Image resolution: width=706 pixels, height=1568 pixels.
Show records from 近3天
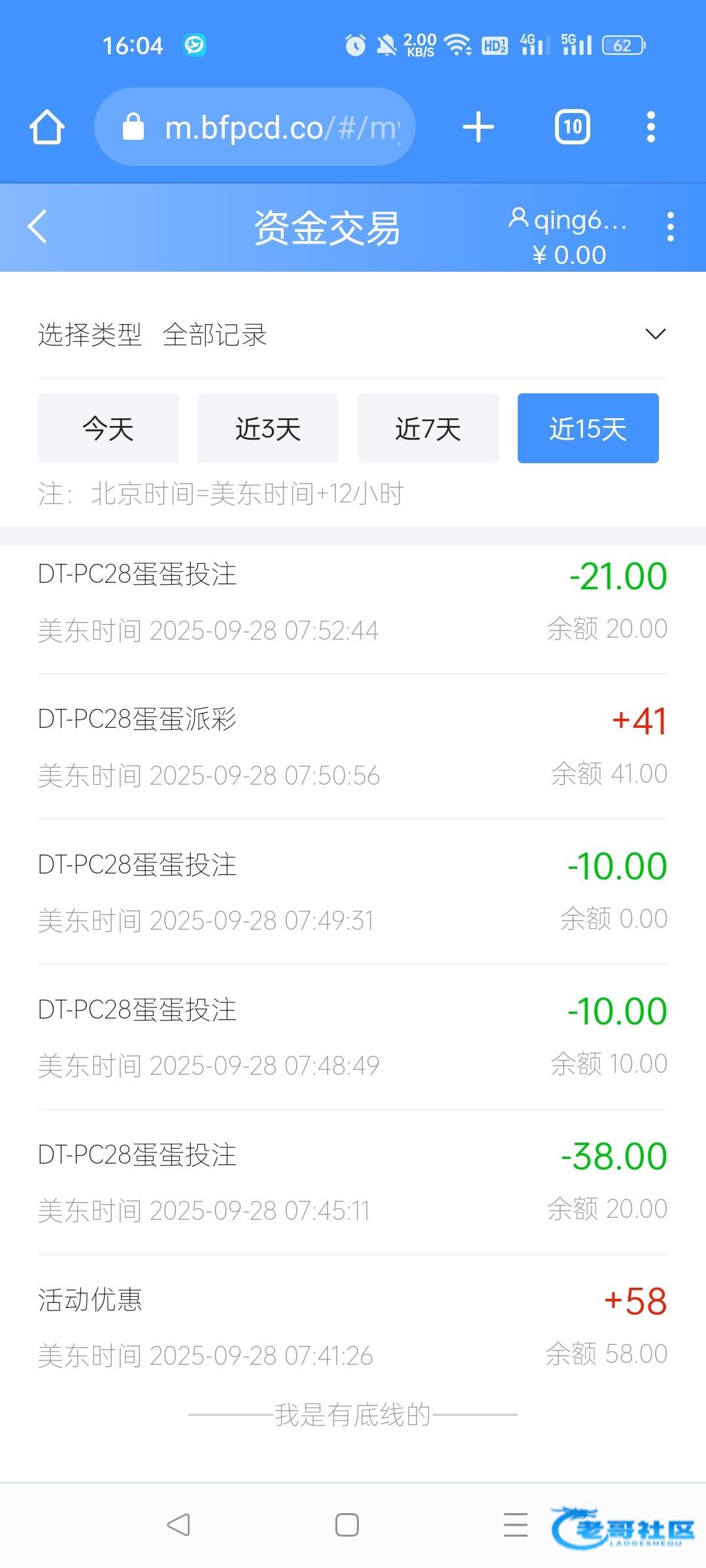point(268,429)
